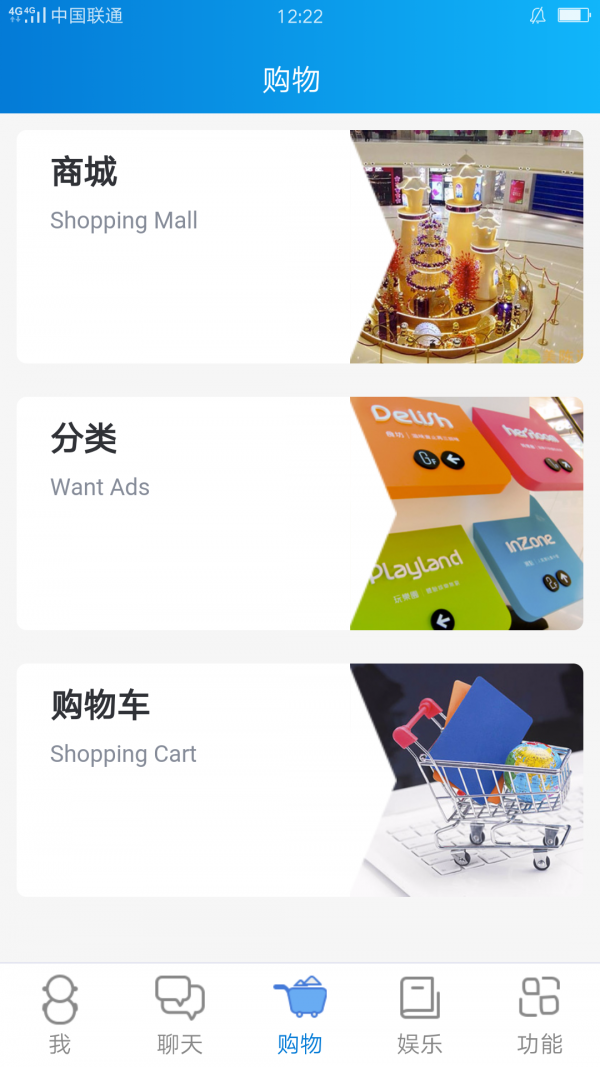Open the 商城 Shopping Mall card
Image resolution: width=600 pixels, height=1067 pixels.
pyautogui.click(x=300, y=247)
